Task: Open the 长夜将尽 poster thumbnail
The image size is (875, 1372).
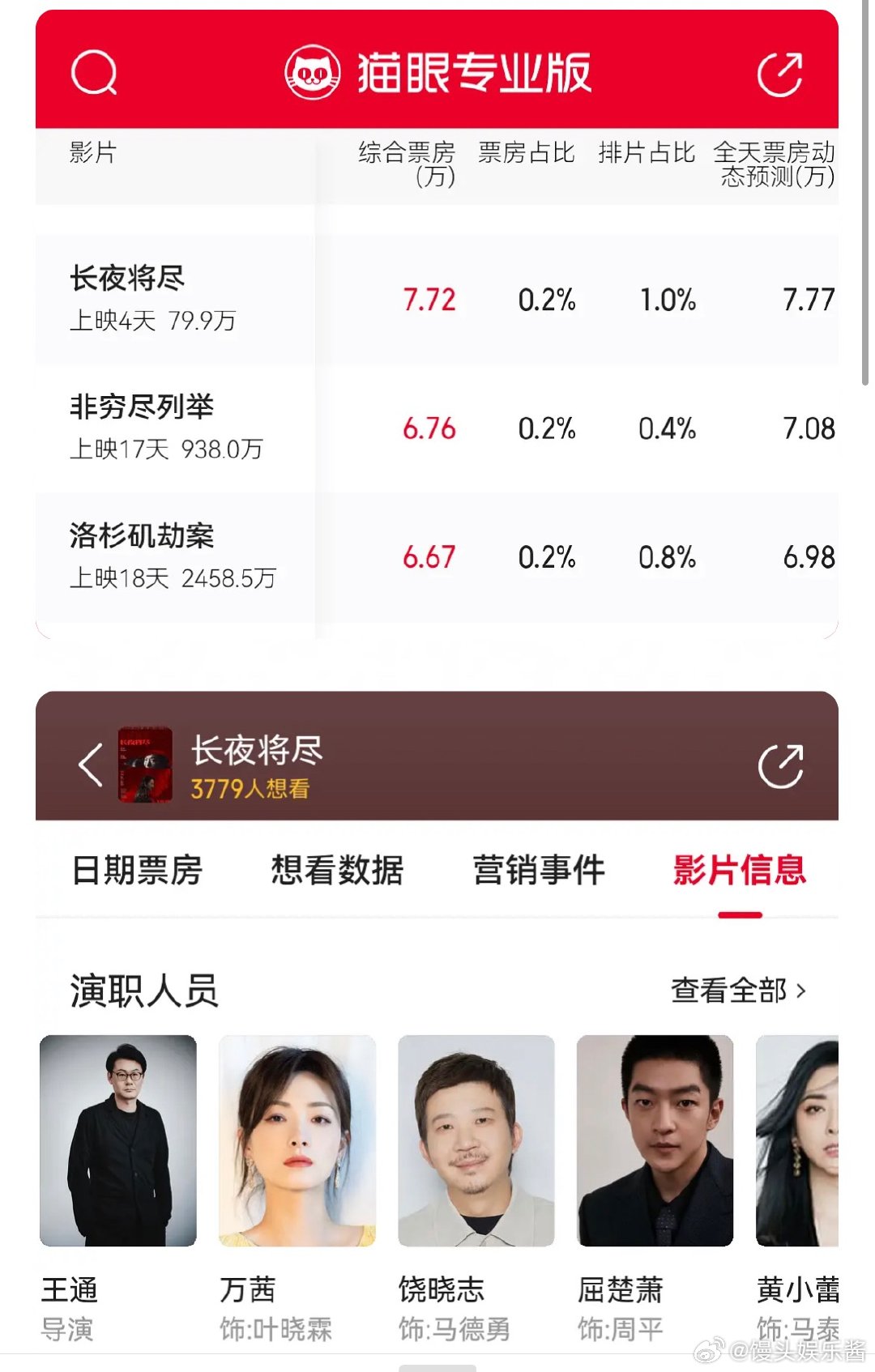Action: tap(146, 760)
